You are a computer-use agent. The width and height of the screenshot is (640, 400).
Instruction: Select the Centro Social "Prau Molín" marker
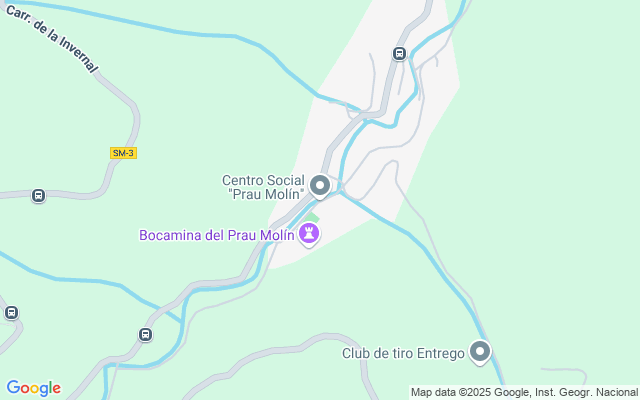click(x=320, y=186)
